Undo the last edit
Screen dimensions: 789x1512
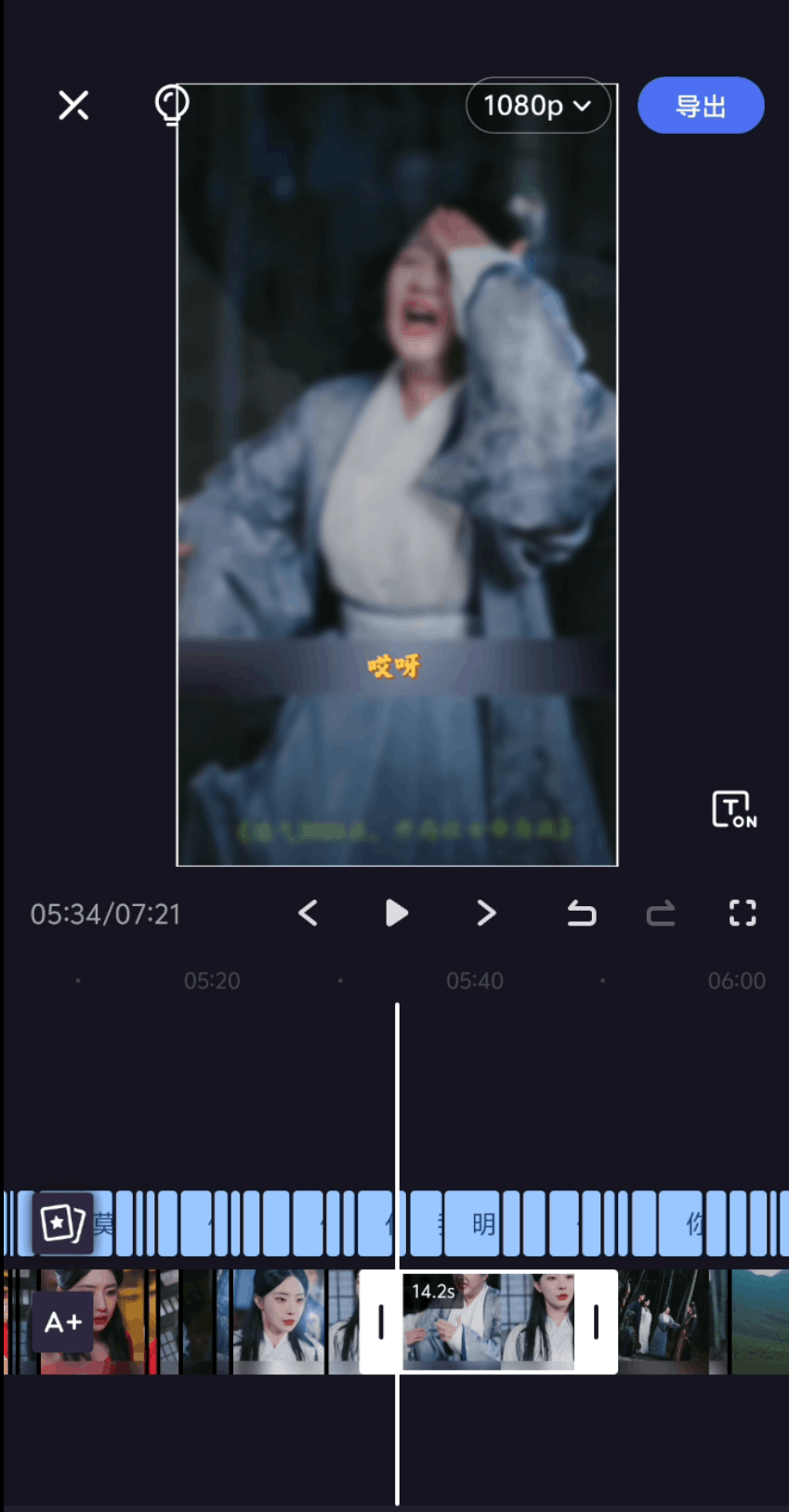582,914
